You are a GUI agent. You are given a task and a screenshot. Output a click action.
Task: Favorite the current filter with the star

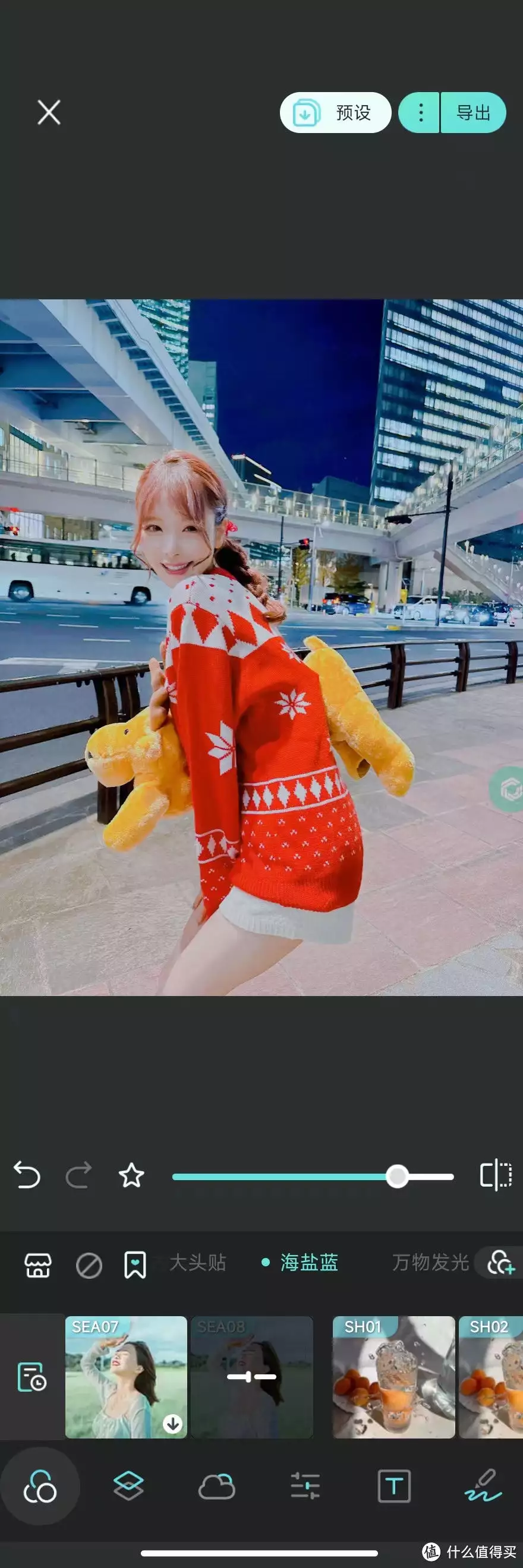(131, 1175)
